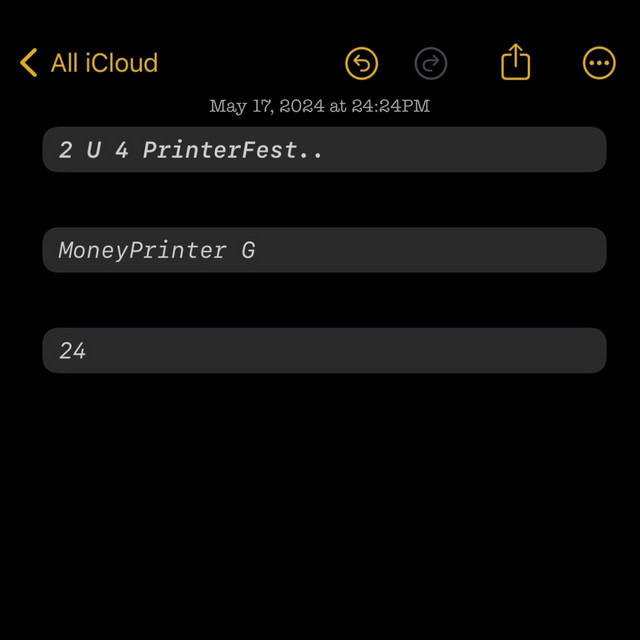Undo the last edit
Viewport: 640px width, 640px height.
(x=361, y=63)
